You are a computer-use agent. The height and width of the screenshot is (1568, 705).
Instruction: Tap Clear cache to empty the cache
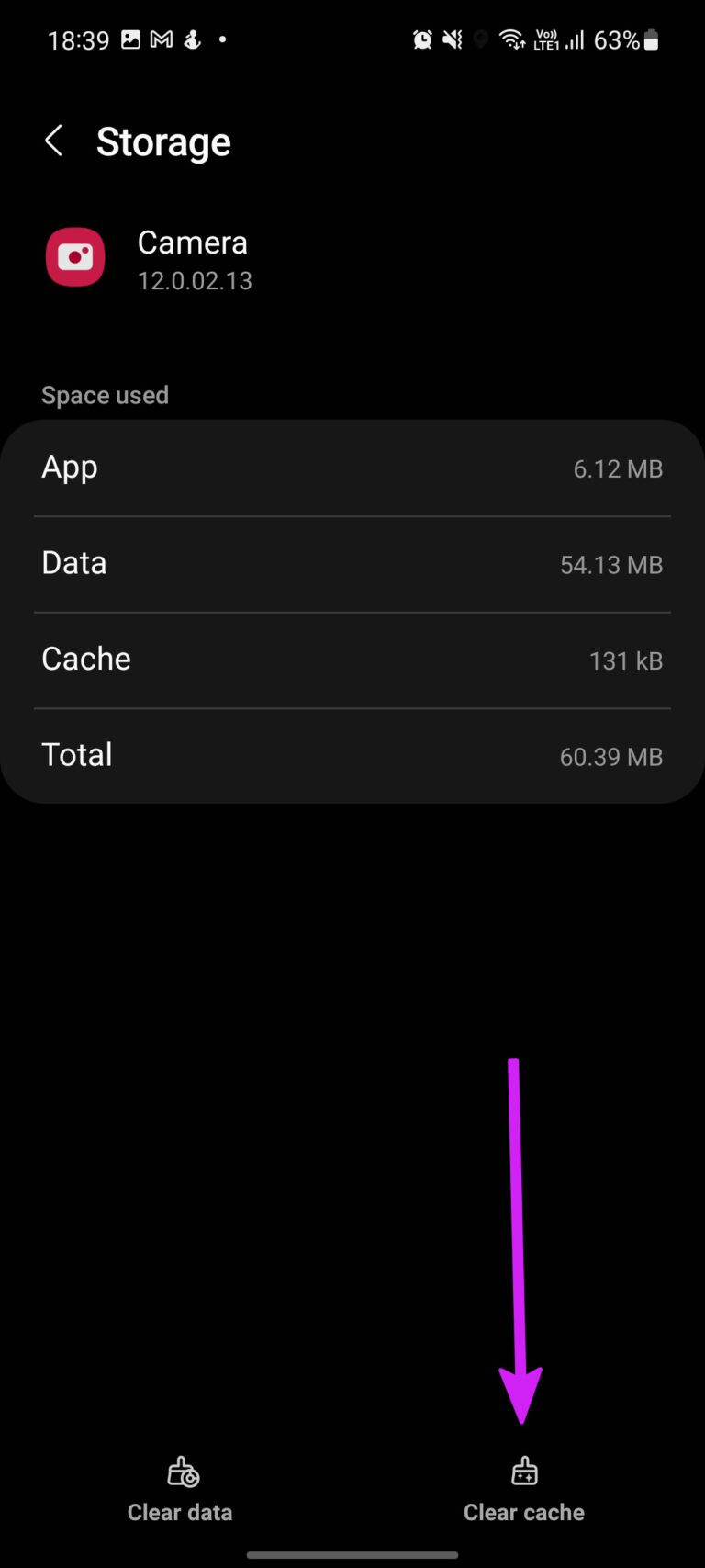click(523, 1512)
